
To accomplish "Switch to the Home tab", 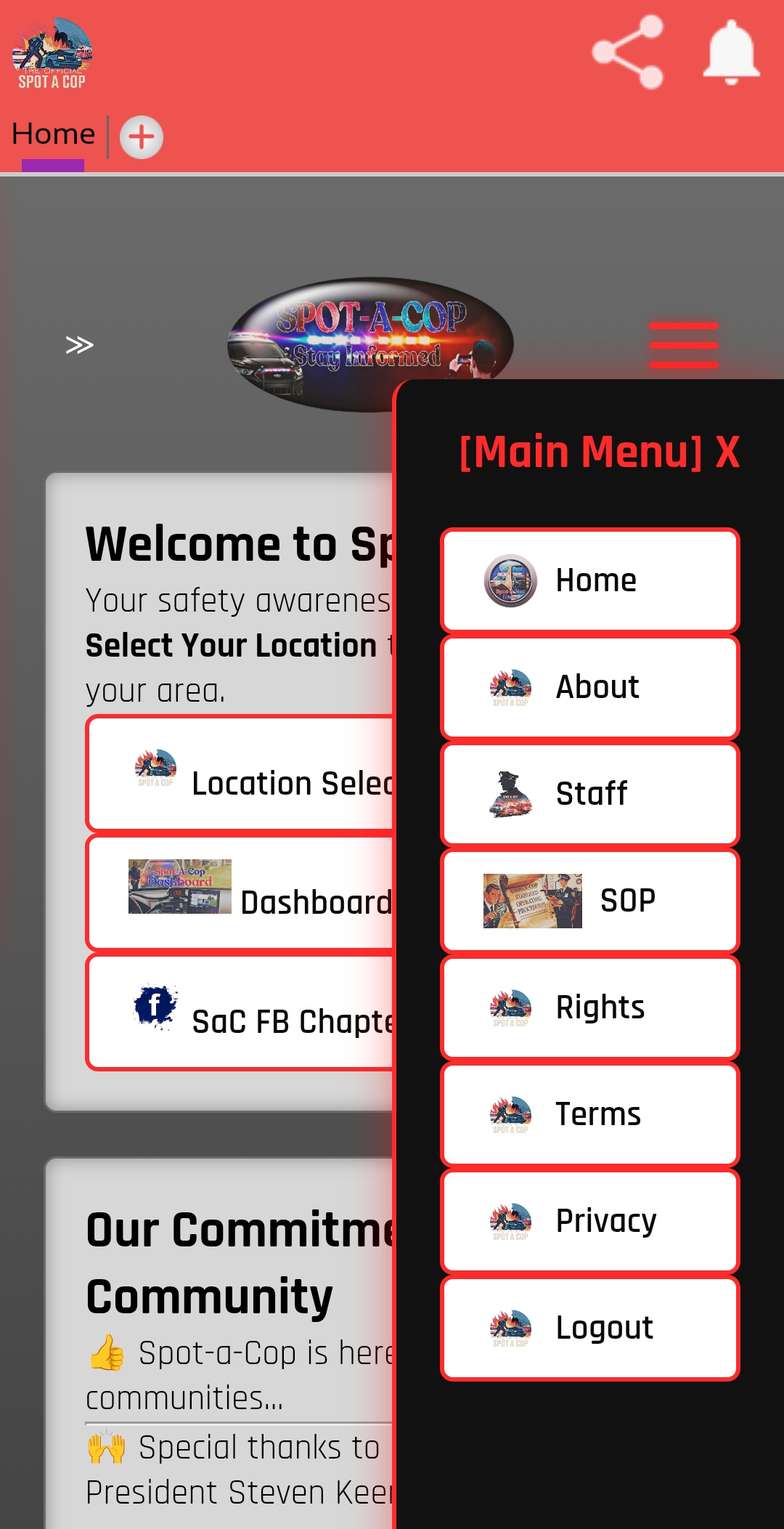I will click(54, 134).
